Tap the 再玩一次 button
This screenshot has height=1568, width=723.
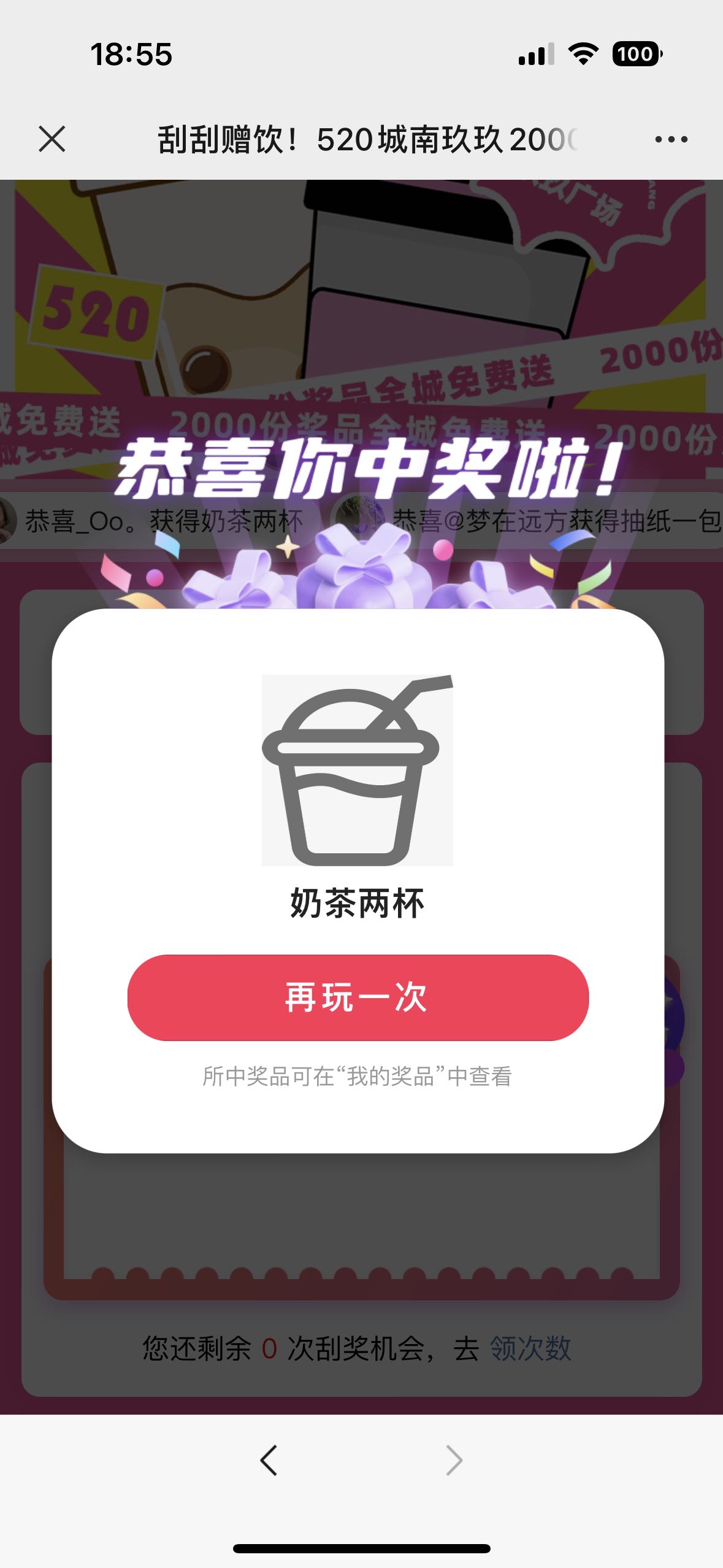coord(358,997)
